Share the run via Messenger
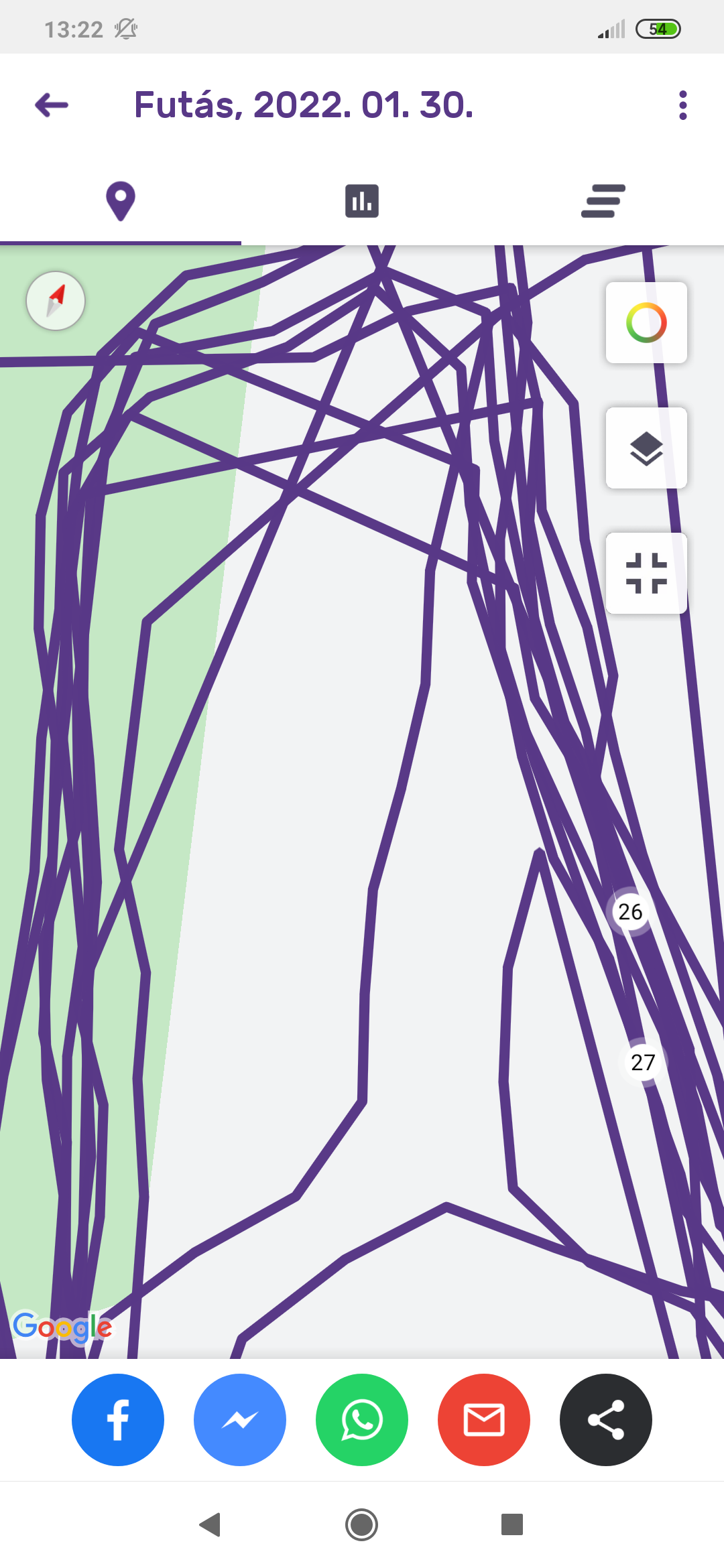 (x=240, y=1420)
